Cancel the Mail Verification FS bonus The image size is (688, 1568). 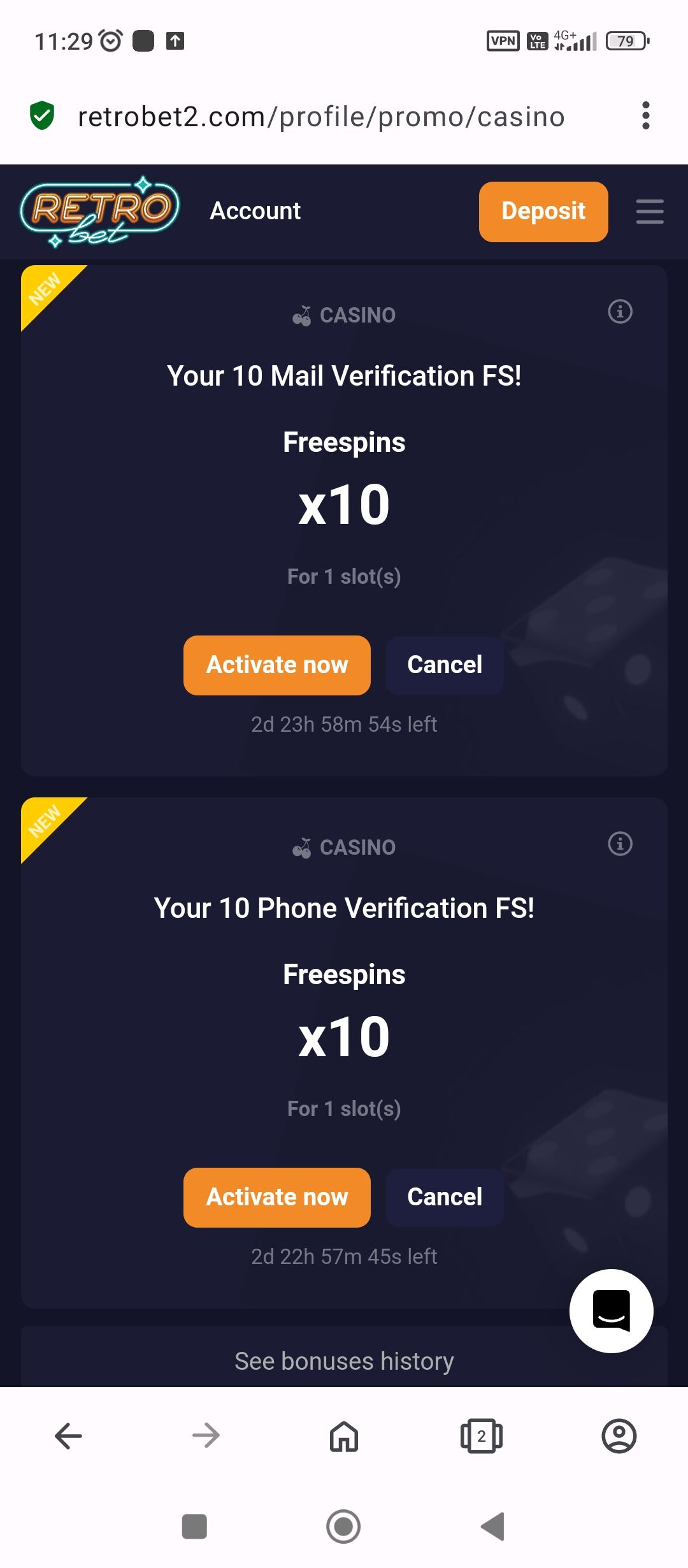click(444, 665)
